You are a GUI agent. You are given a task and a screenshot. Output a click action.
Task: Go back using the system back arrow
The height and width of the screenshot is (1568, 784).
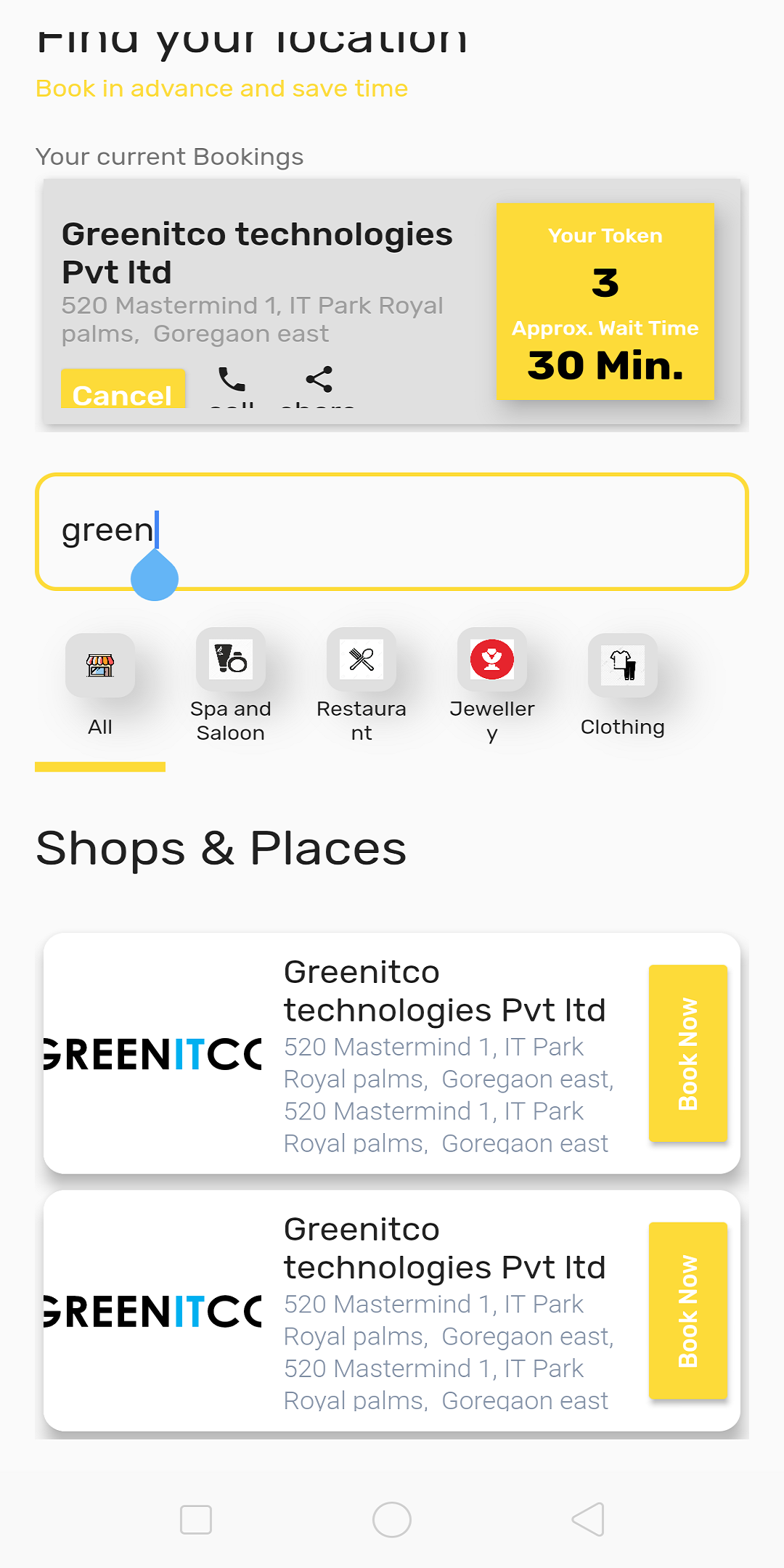click(588, 1519)
